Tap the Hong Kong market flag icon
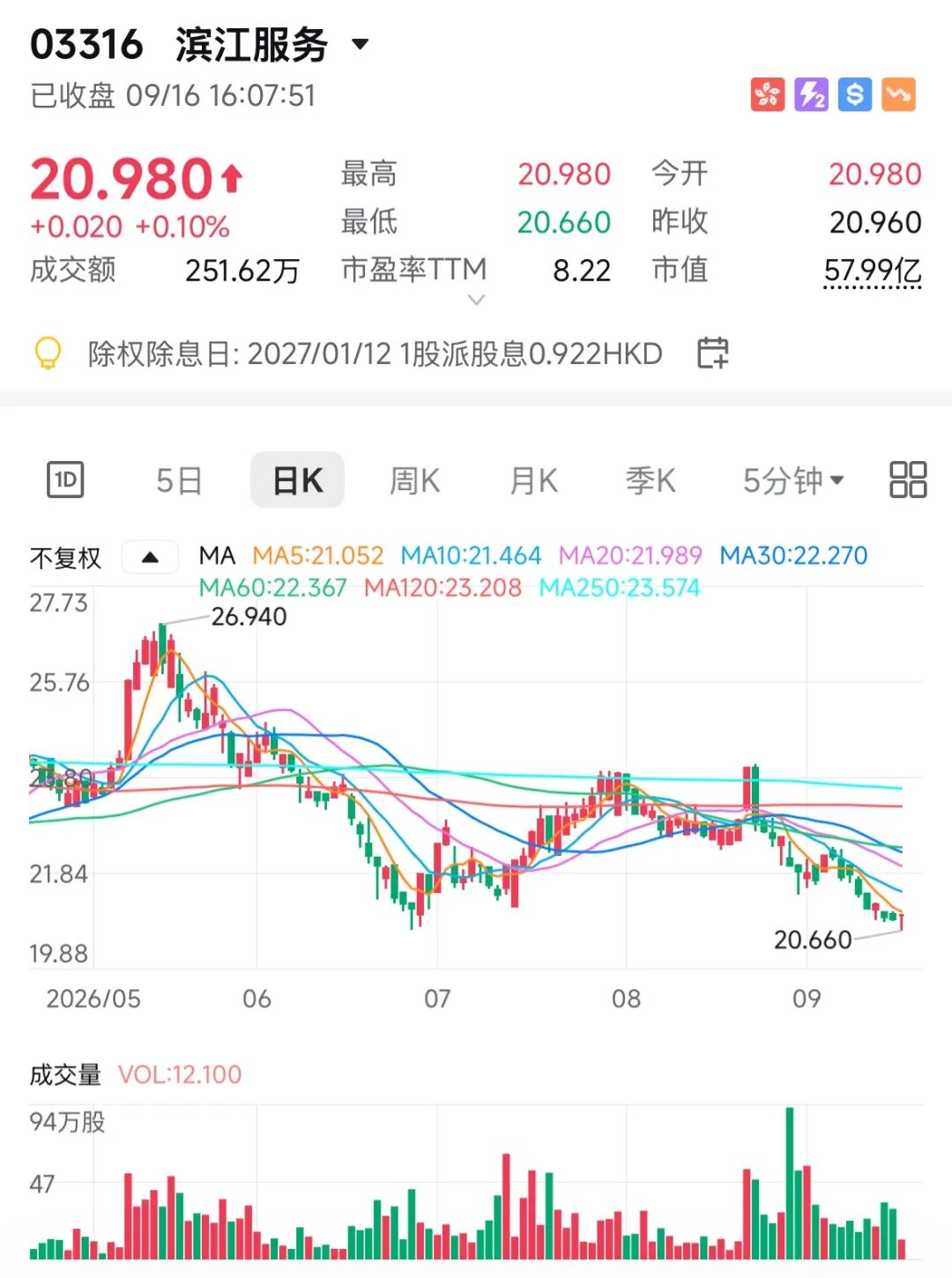 768,94
